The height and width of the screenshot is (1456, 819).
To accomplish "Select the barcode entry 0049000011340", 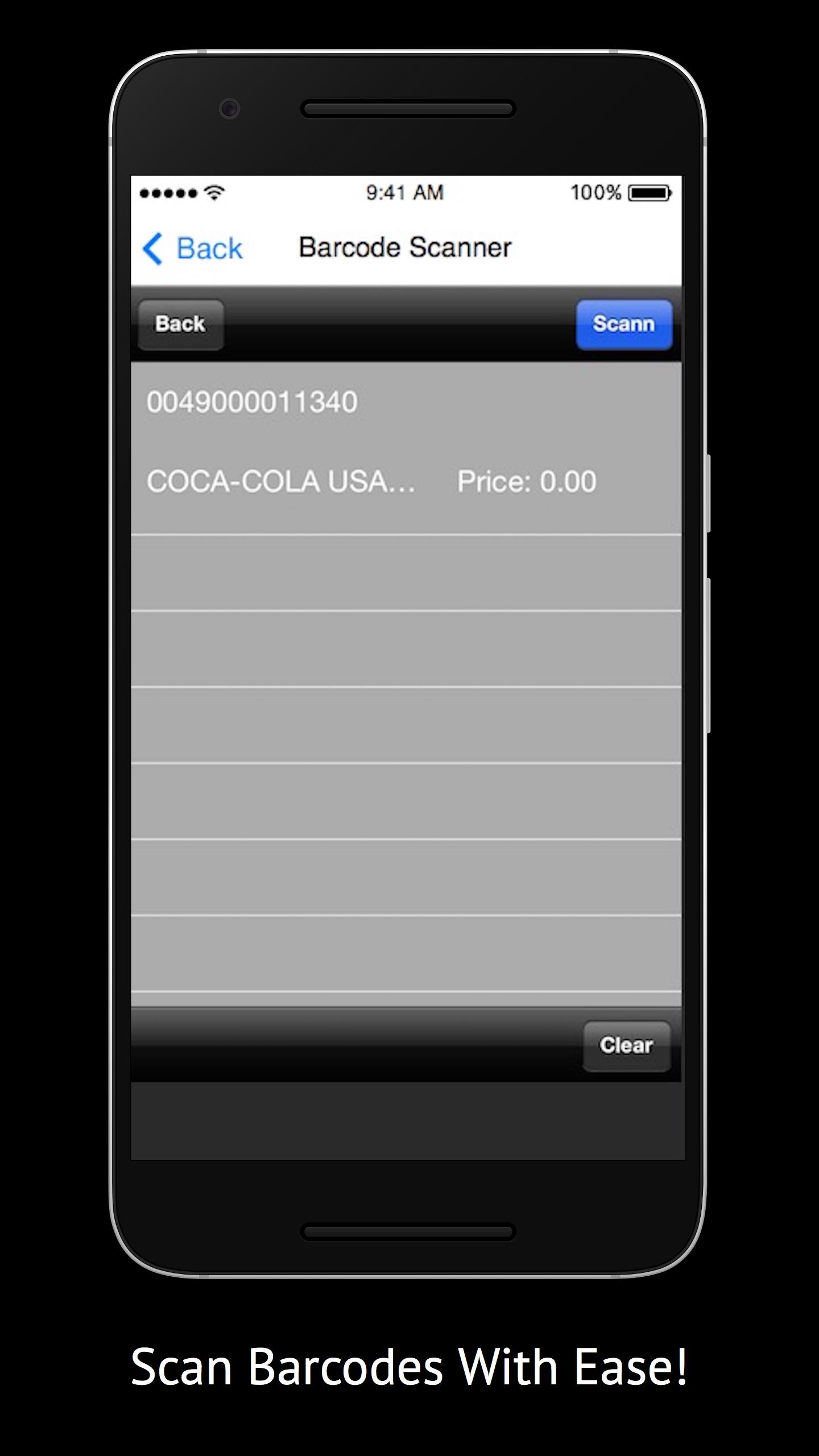I will (252, 401).
